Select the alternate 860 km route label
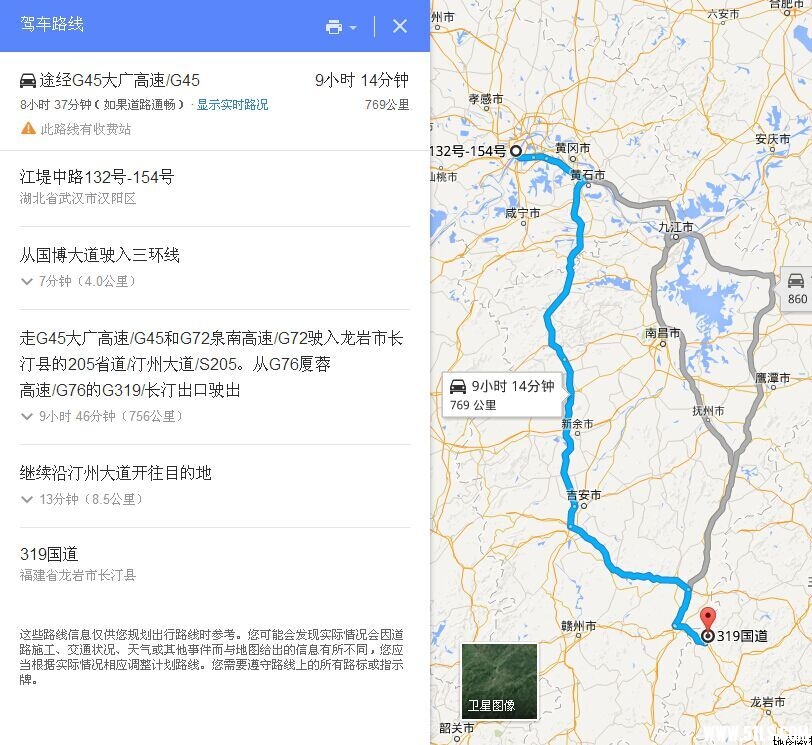 coord(796,289)
